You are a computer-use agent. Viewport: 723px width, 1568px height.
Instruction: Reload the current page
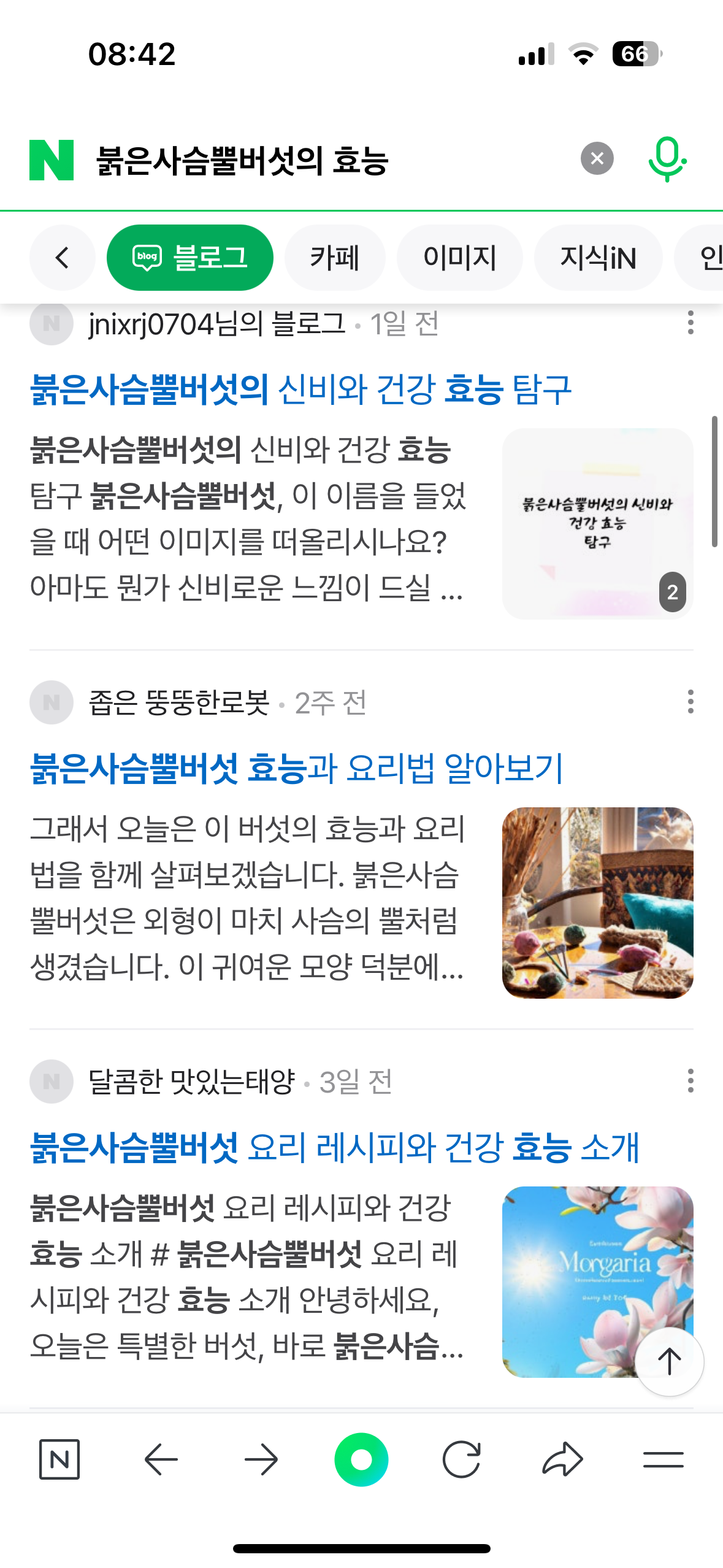click(x=461, y=1459)
